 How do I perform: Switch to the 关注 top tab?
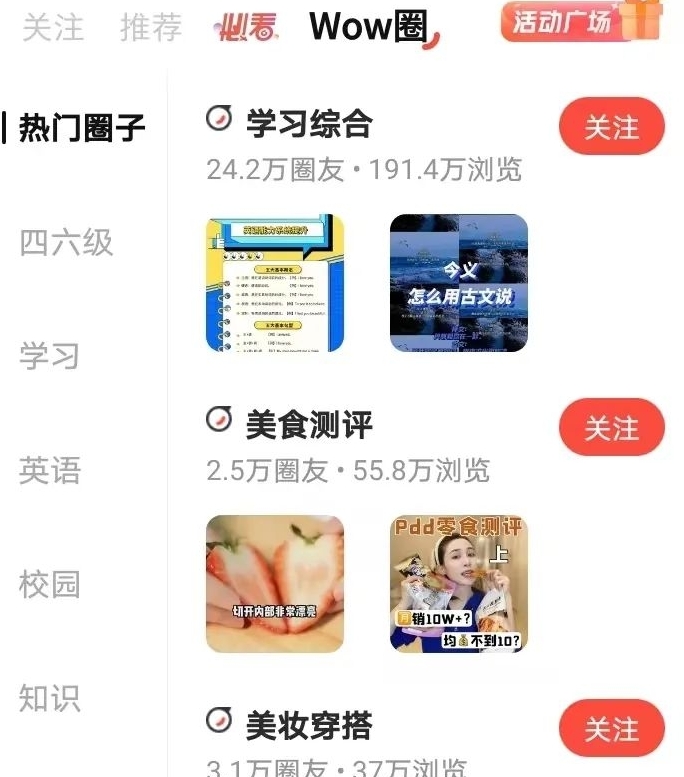tap(52, 27)
